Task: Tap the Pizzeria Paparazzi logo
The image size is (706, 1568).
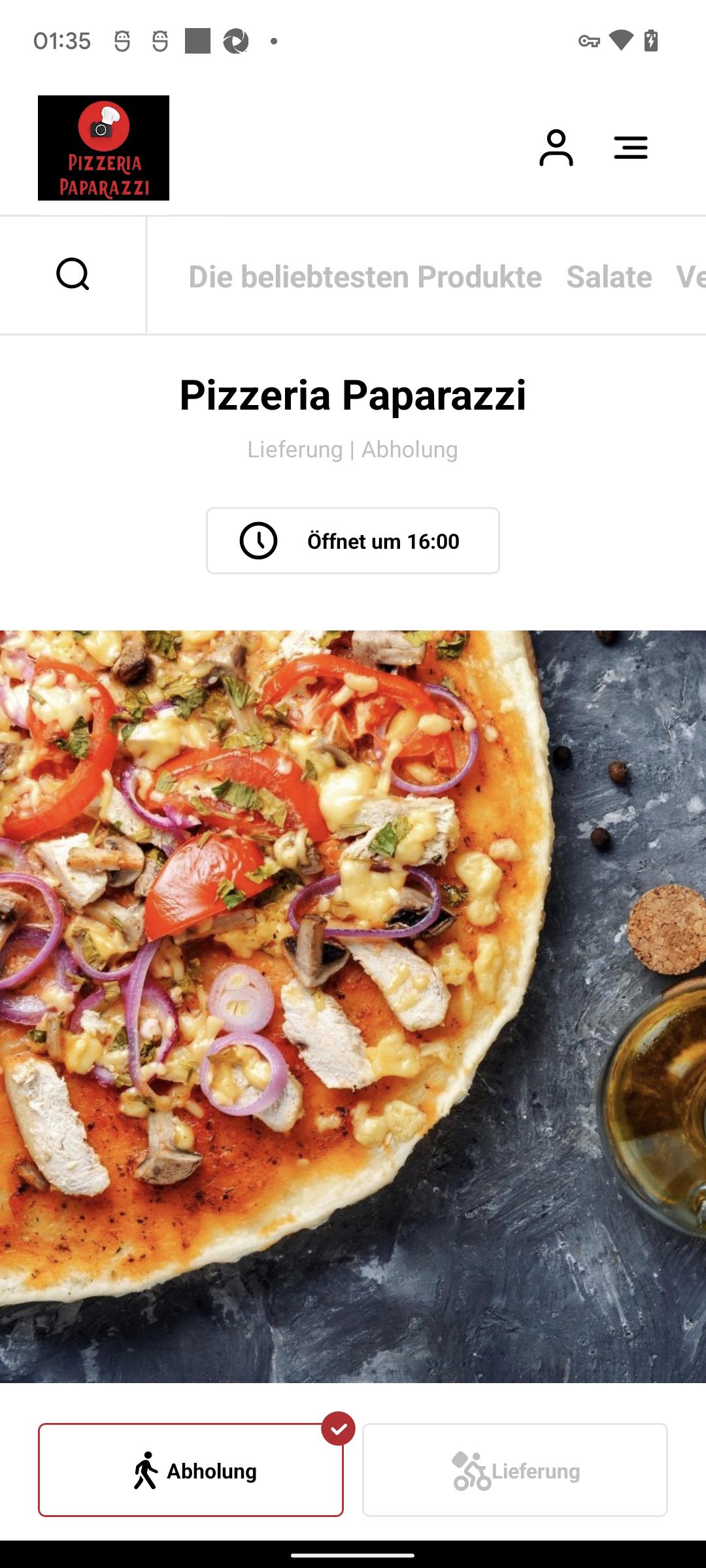Action: click(x=103, y=148)
